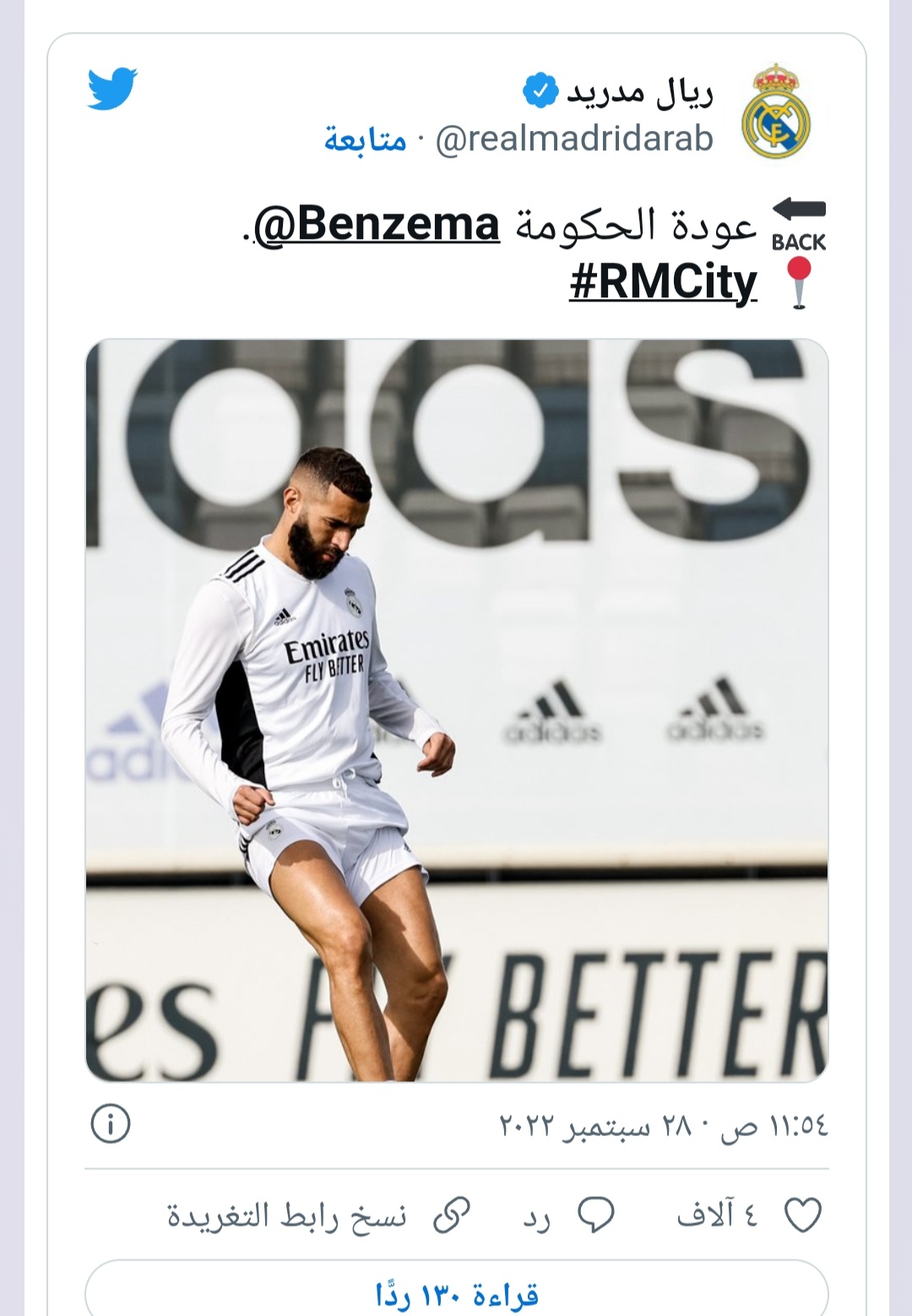
Task: Open the Twitter bird icon
Action: coord(112,89)
